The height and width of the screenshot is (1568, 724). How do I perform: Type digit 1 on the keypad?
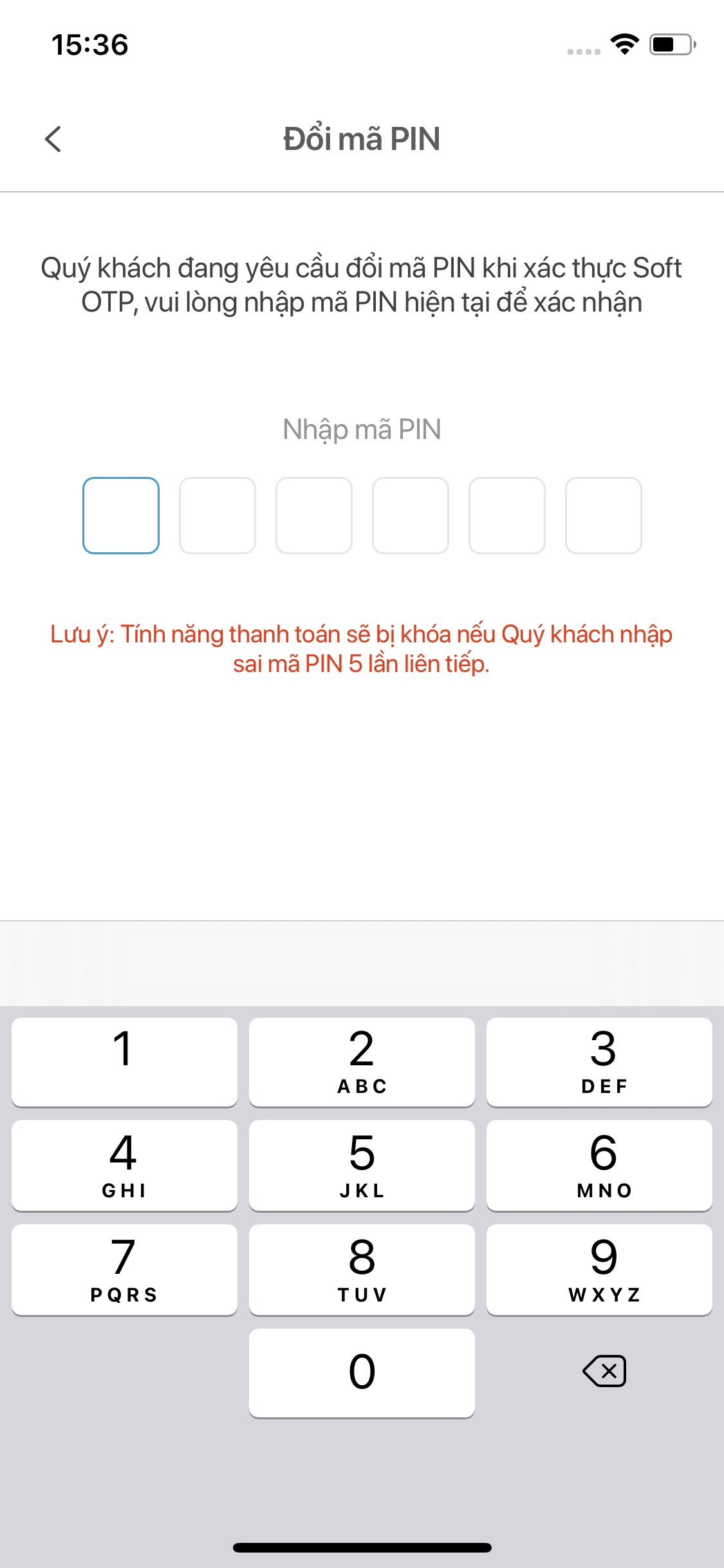coord(124,1062)
